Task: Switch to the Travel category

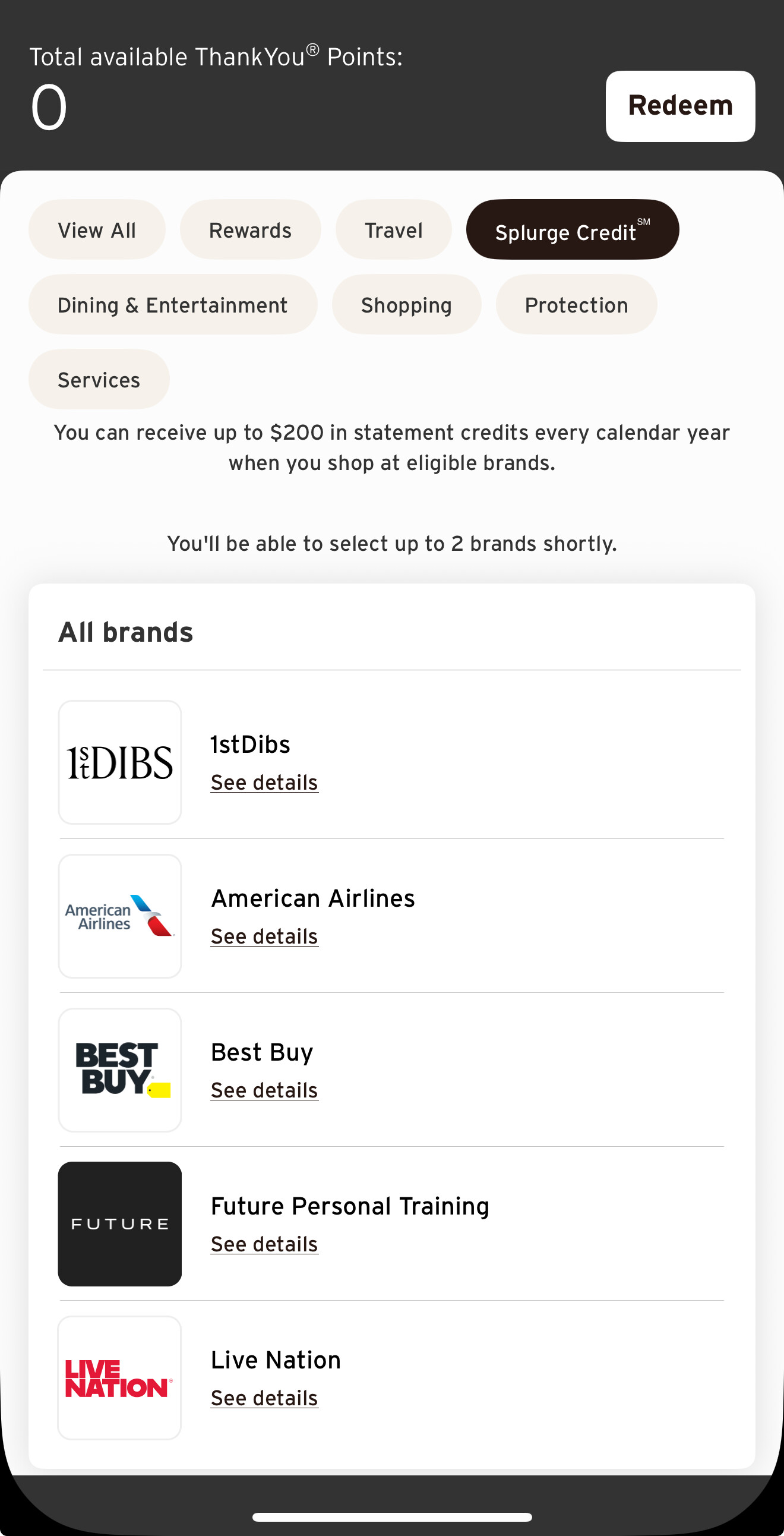Action: [x=394, y=229]
